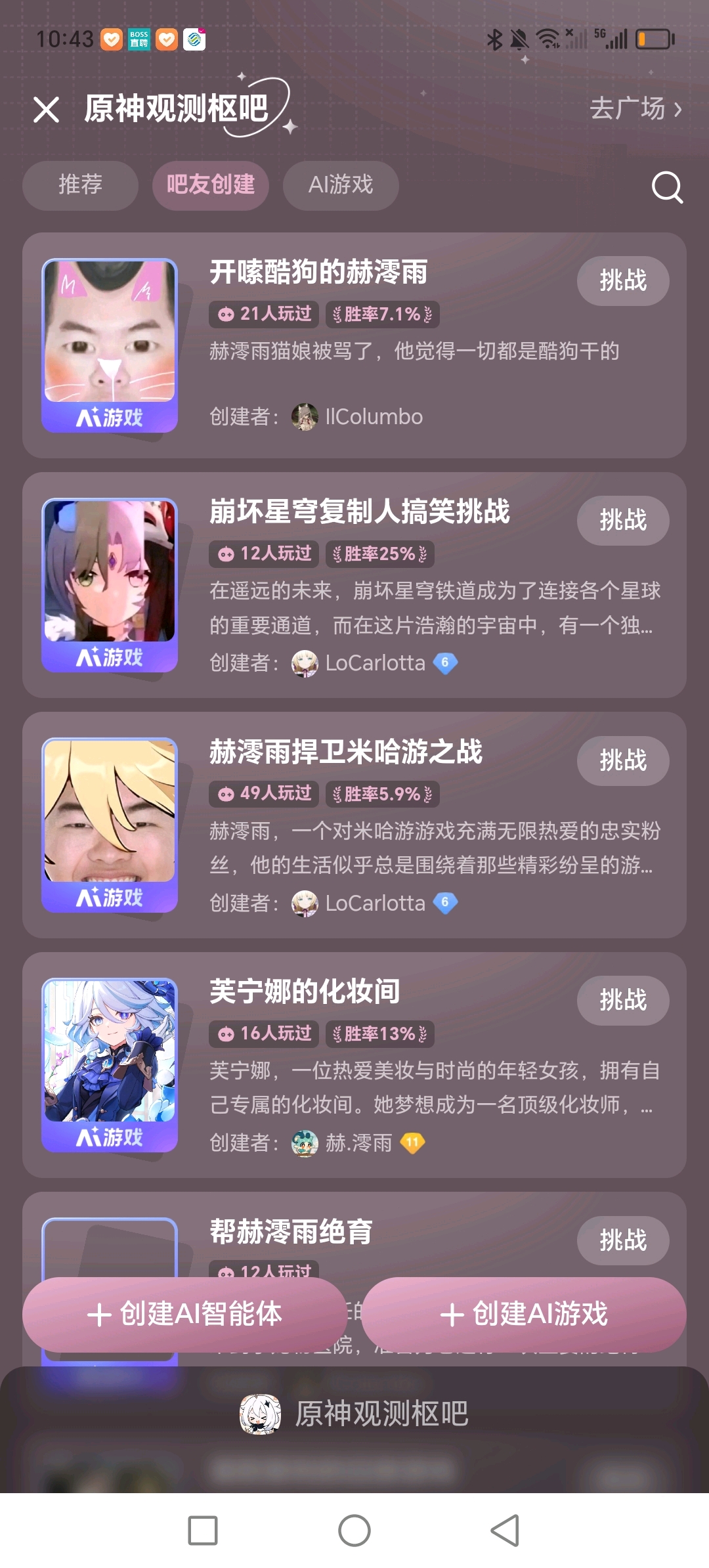Tap 创建AI游戏 button
The image size is (709, 1568).
(523, 1315)
